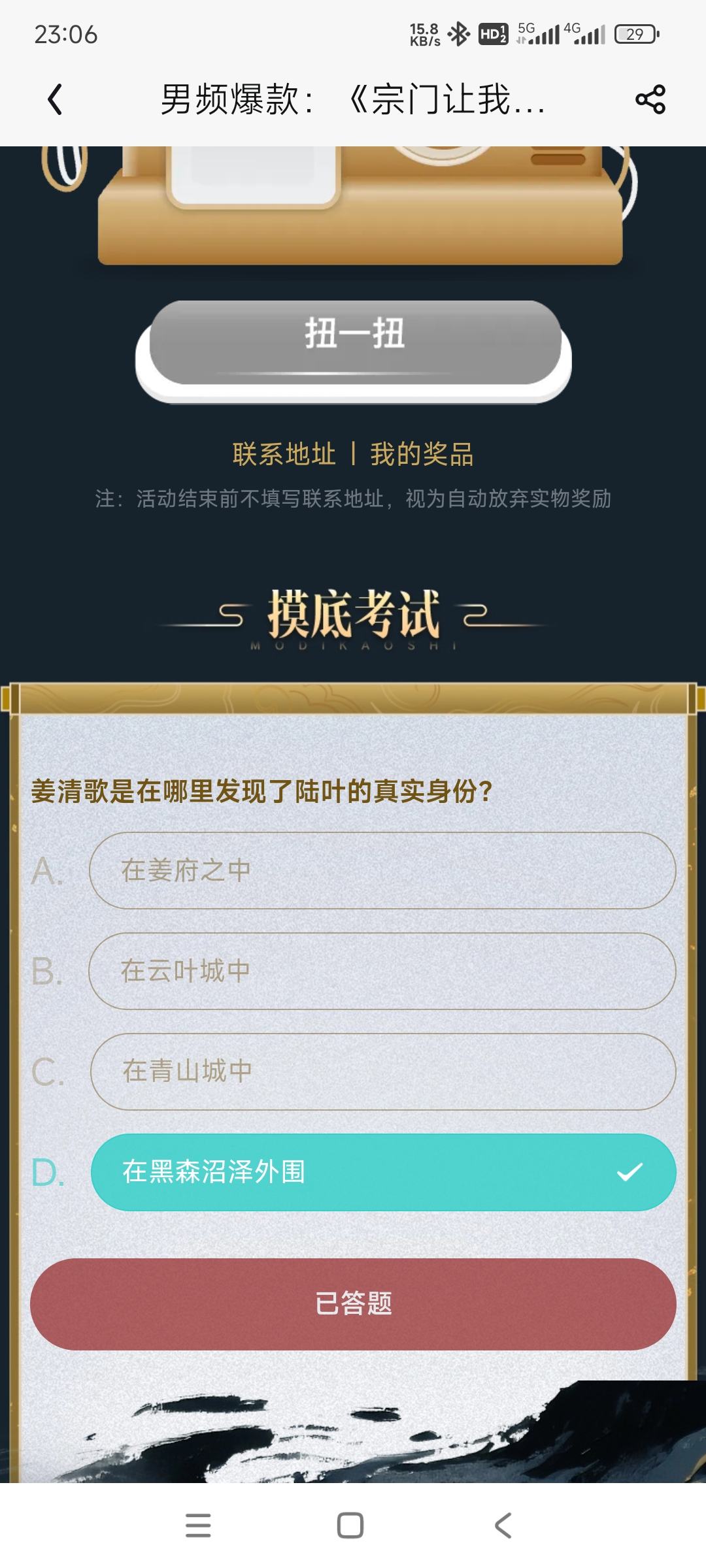This screenshot has height=1568, width=706.
Task: Open the recent apps menu
Action: [x=198, y=1526]
